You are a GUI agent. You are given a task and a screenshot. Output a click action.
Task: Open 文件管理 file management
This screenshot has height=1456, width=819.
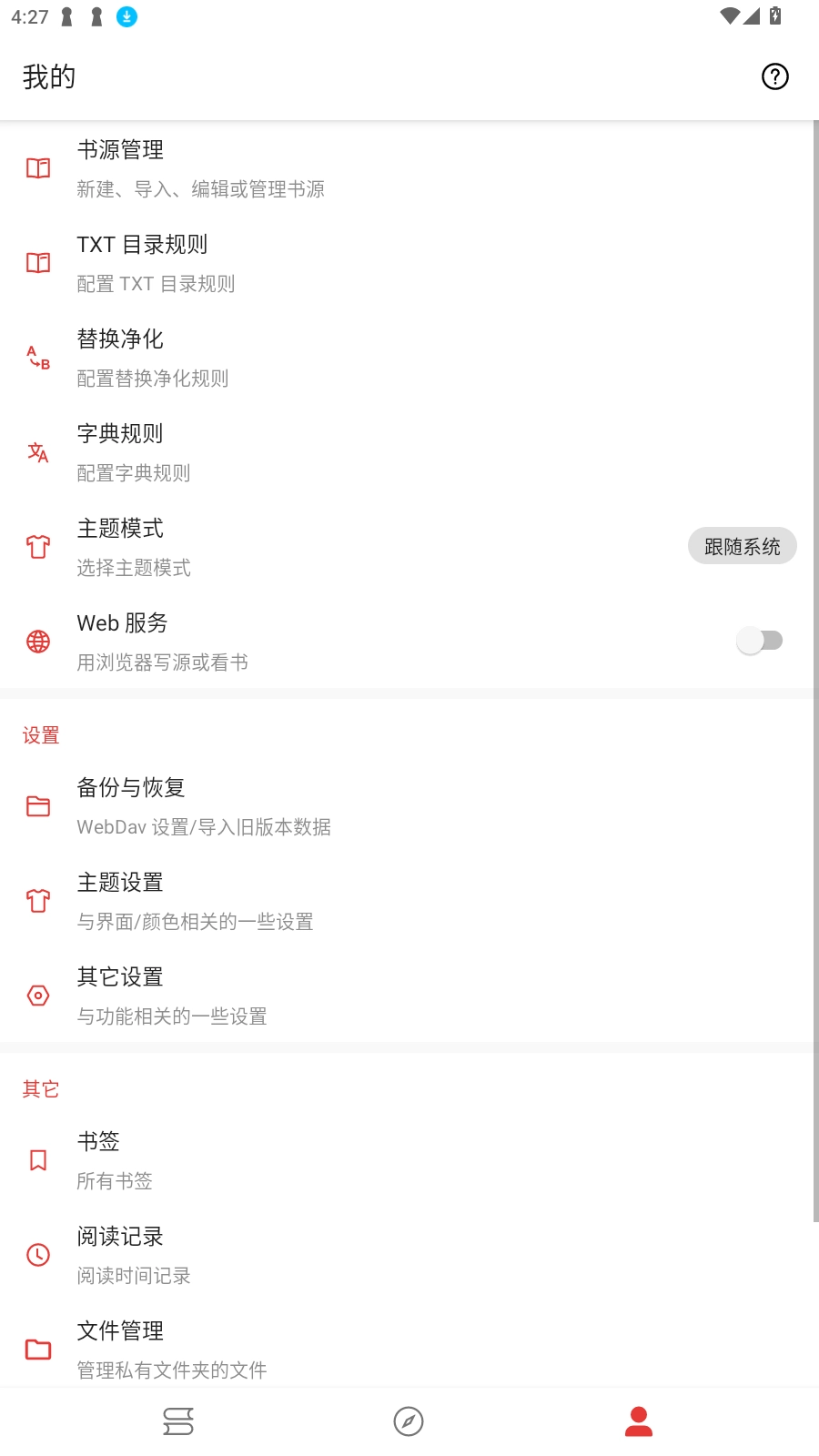click(171, 1349)
